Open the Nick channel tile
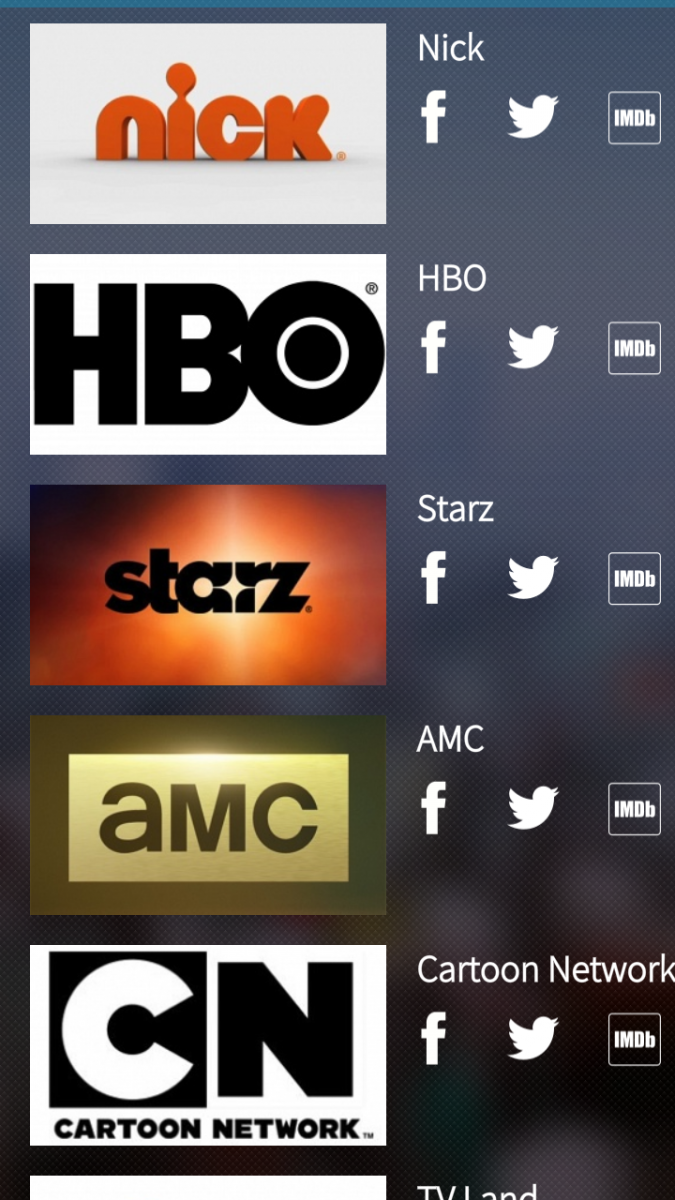 pyautogui.click(x=208, y=124)
